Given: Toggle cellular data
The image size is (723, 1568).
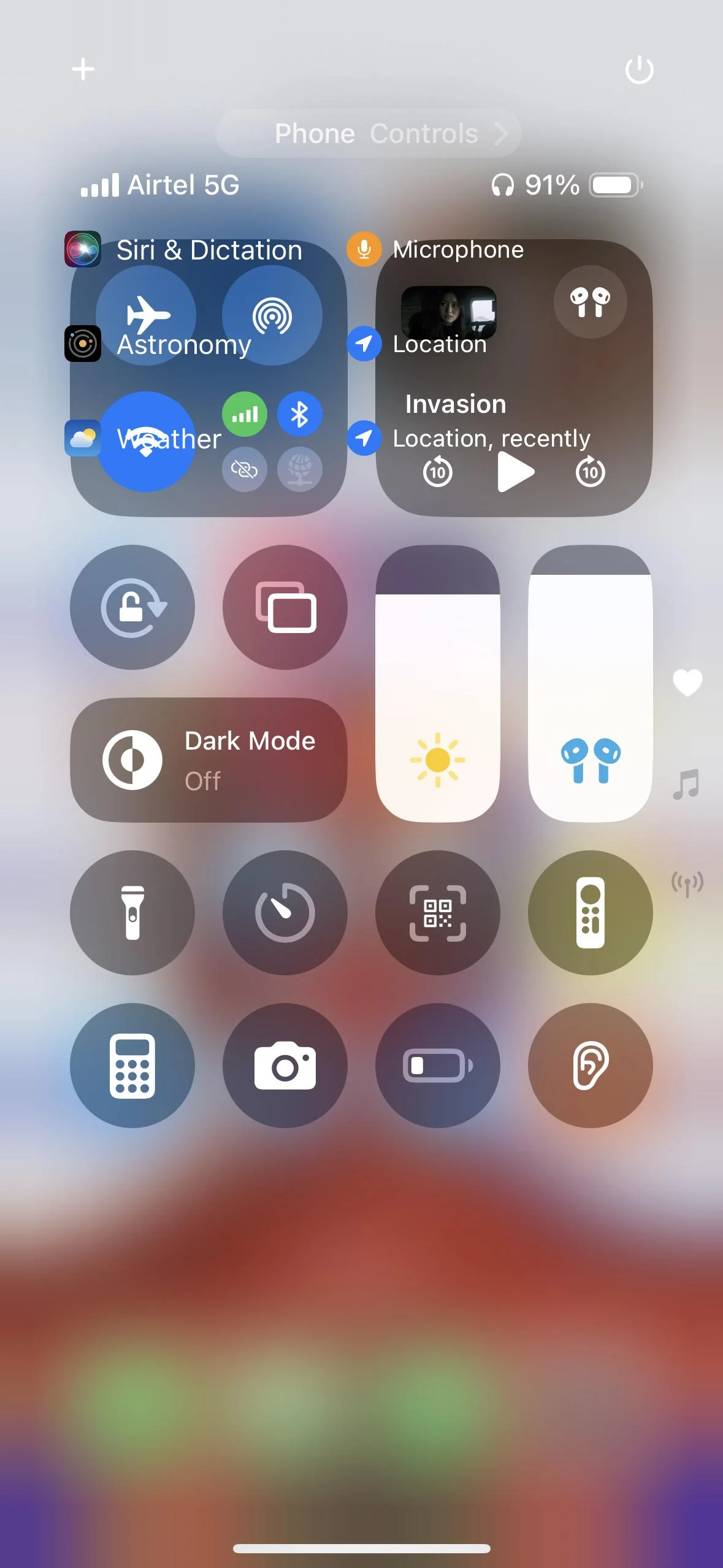Looking at the screenshot, I should coord(245,415).
